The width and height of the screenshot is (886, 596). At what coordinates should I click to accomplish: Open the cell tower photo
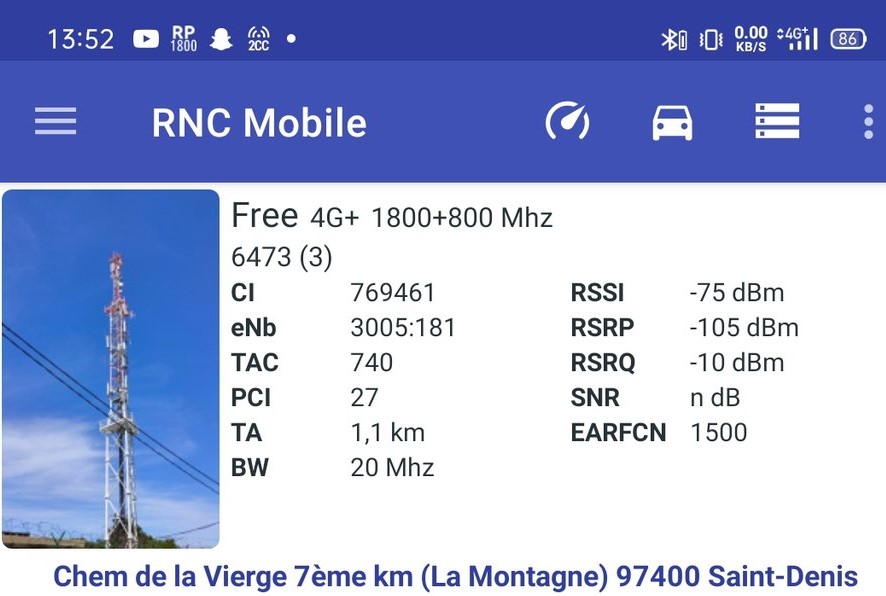click(111, 369)
